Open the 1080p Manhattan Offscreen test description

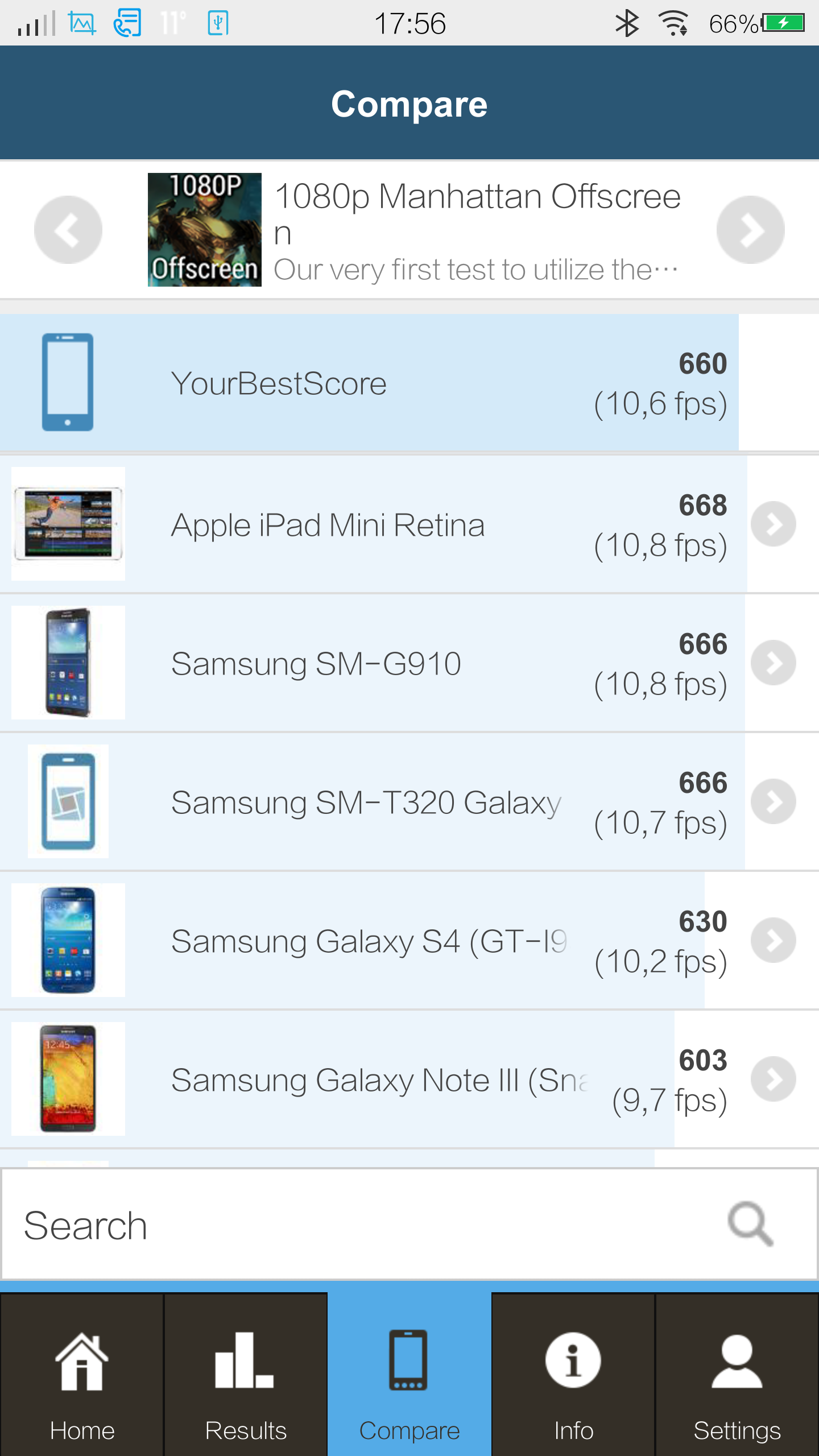click(415, 230)
